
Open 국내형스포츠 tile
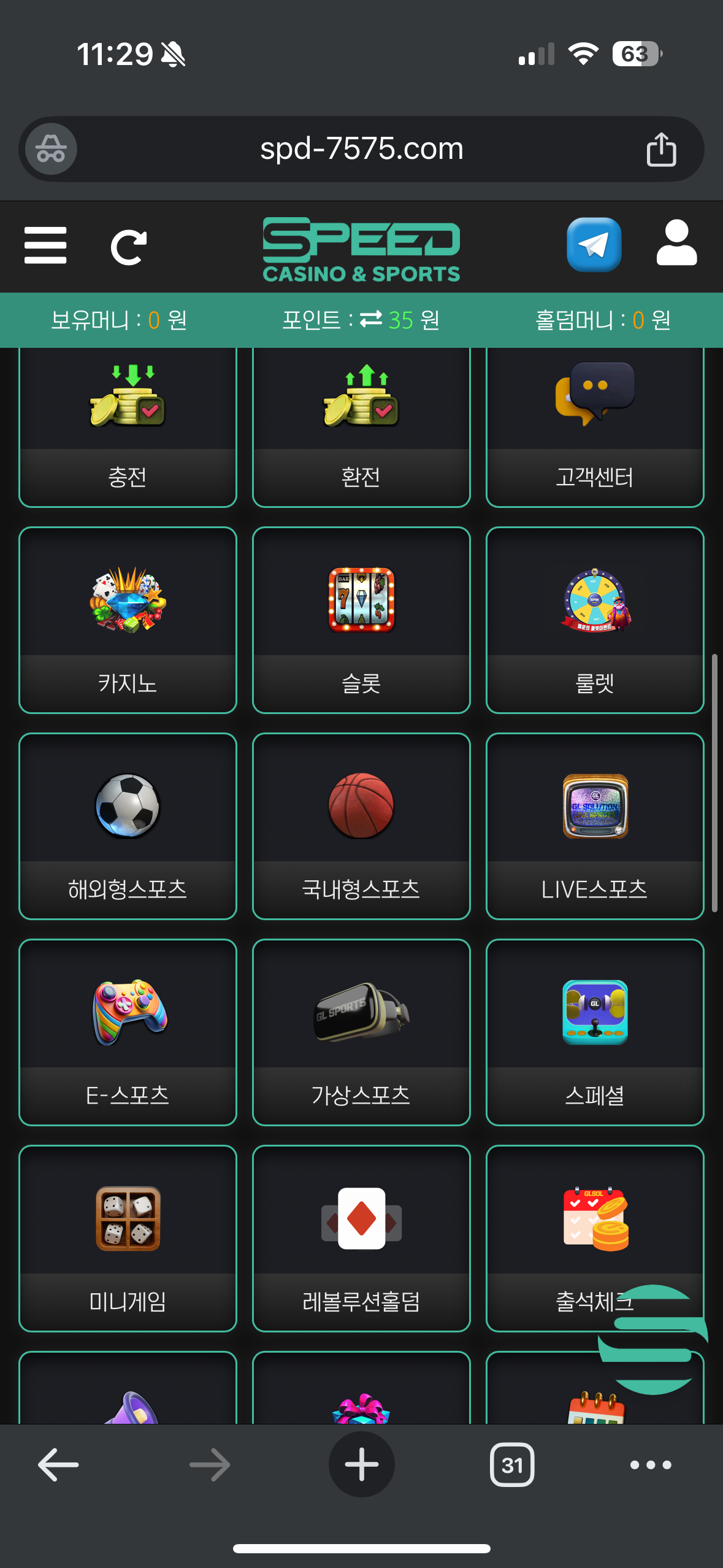361,826
